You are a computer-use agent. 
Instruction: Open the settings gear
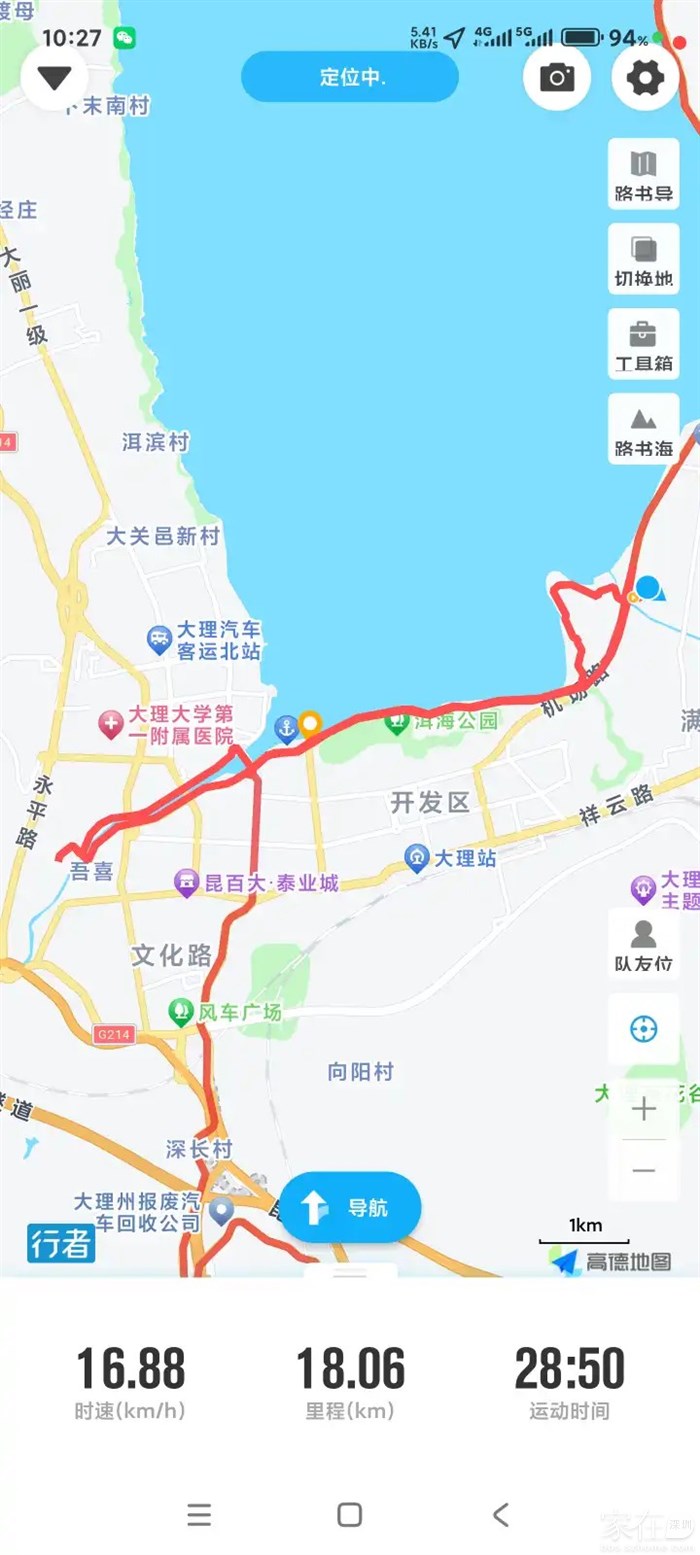tap(645, 77)
